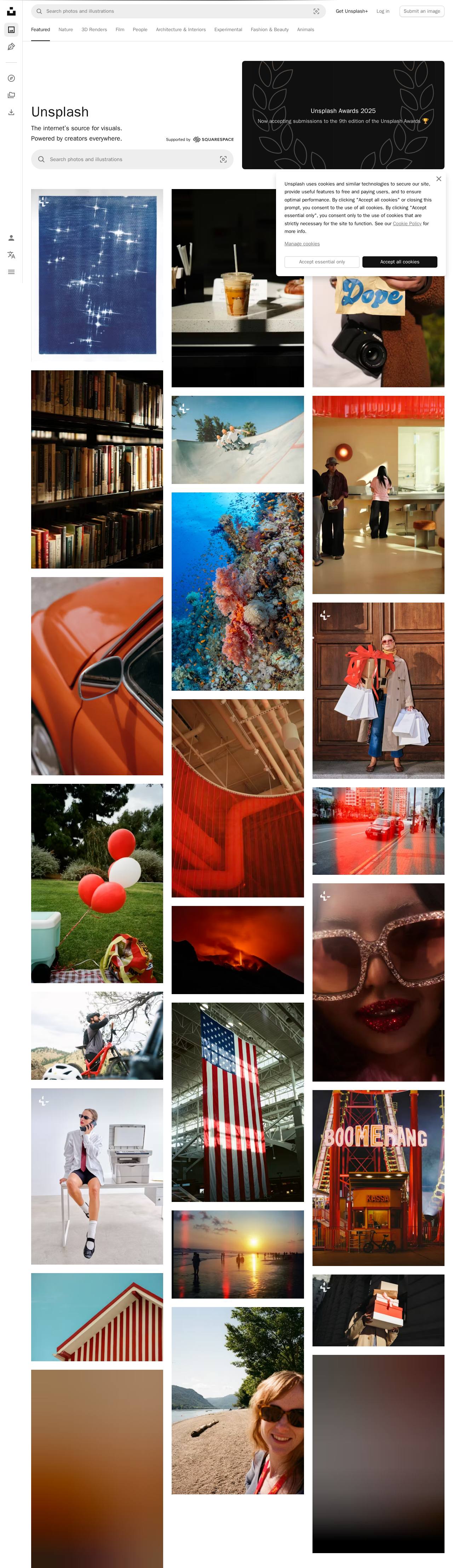Switch to the 3D Renders tab
The width and height of the screenshot is (453, 1568).
click(x=94, y=30)
